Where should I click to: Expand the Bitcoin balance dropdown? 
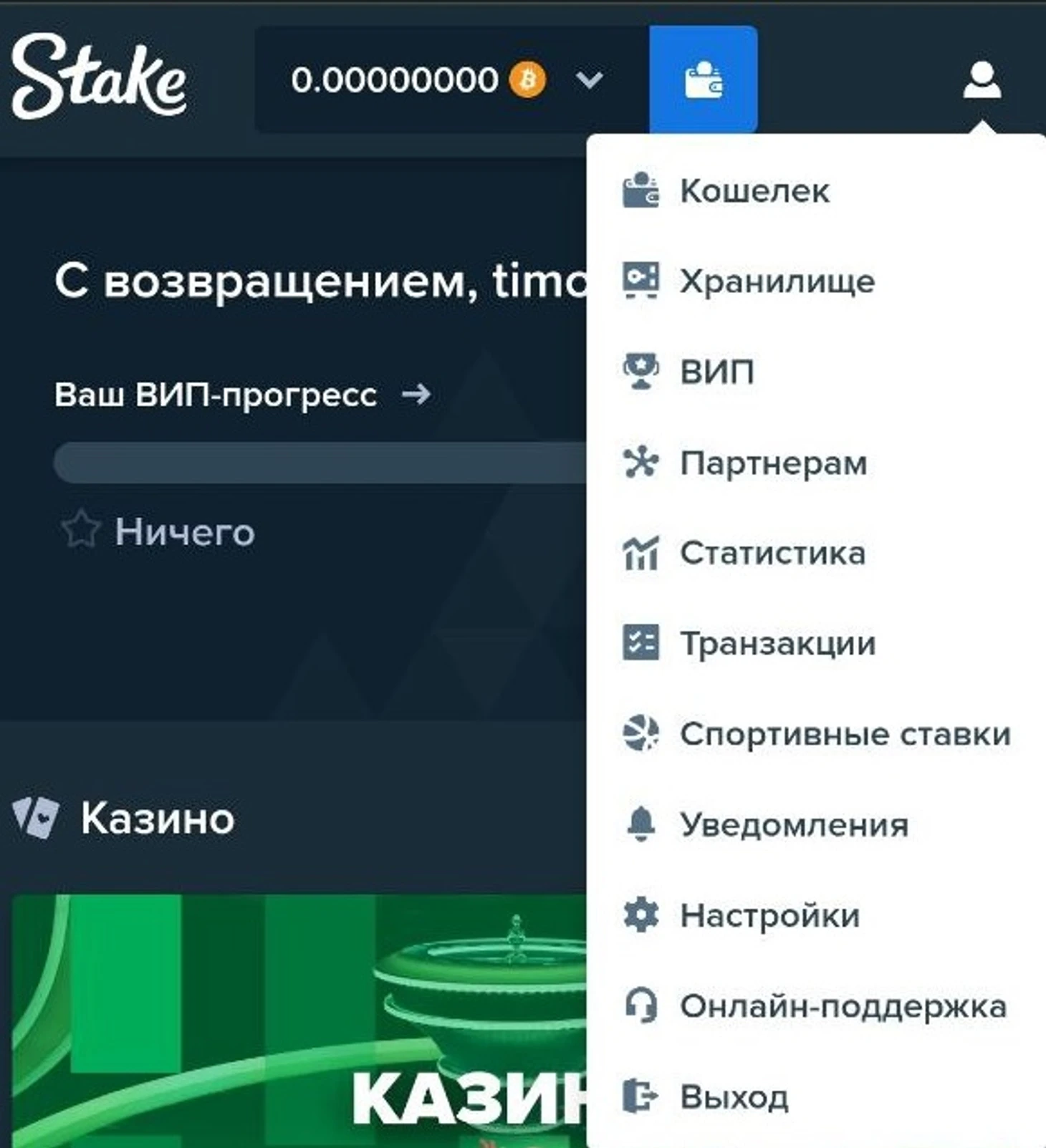tap(588, 79)
